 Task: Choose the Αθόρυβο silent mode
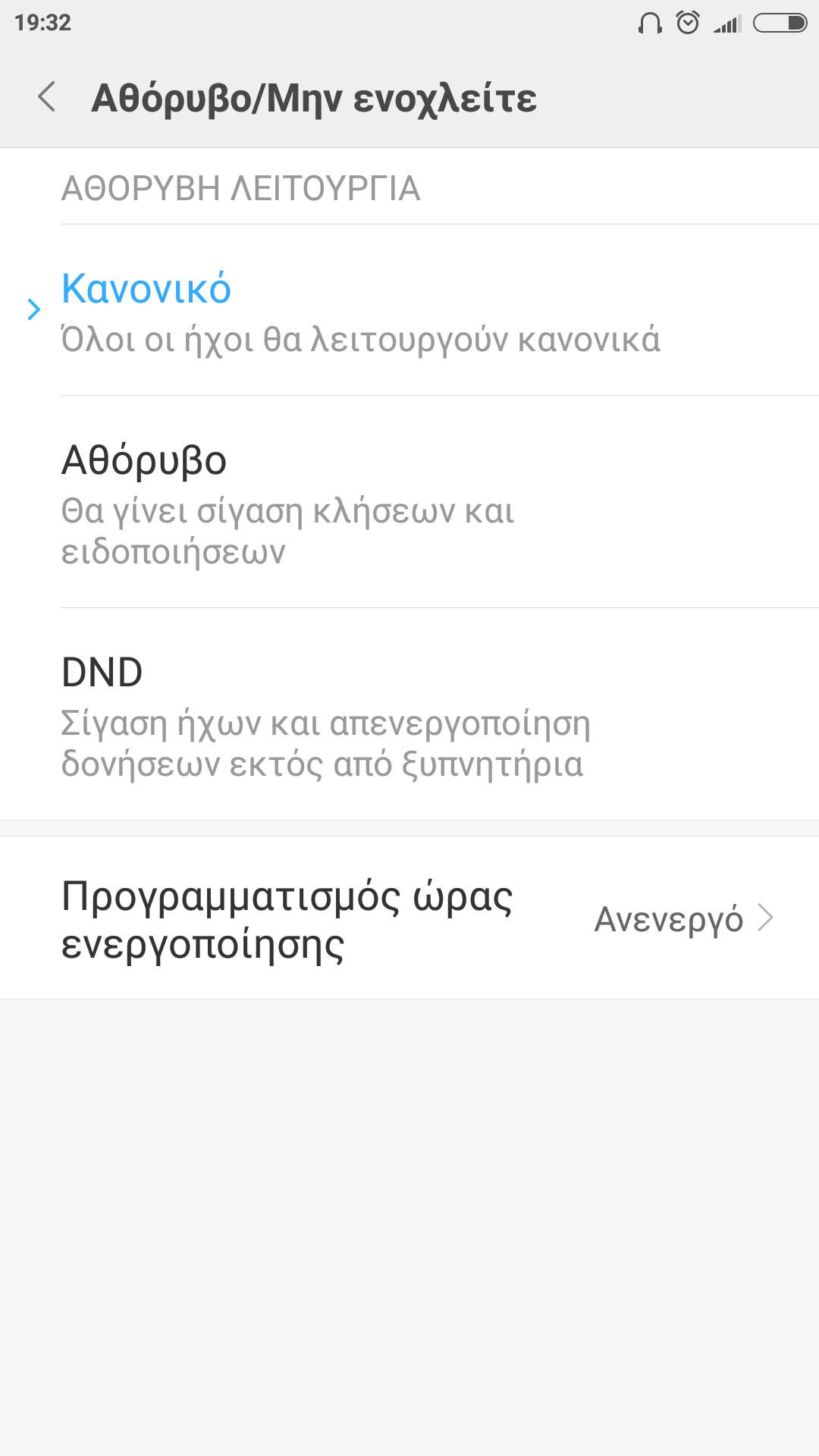point(409,502)
